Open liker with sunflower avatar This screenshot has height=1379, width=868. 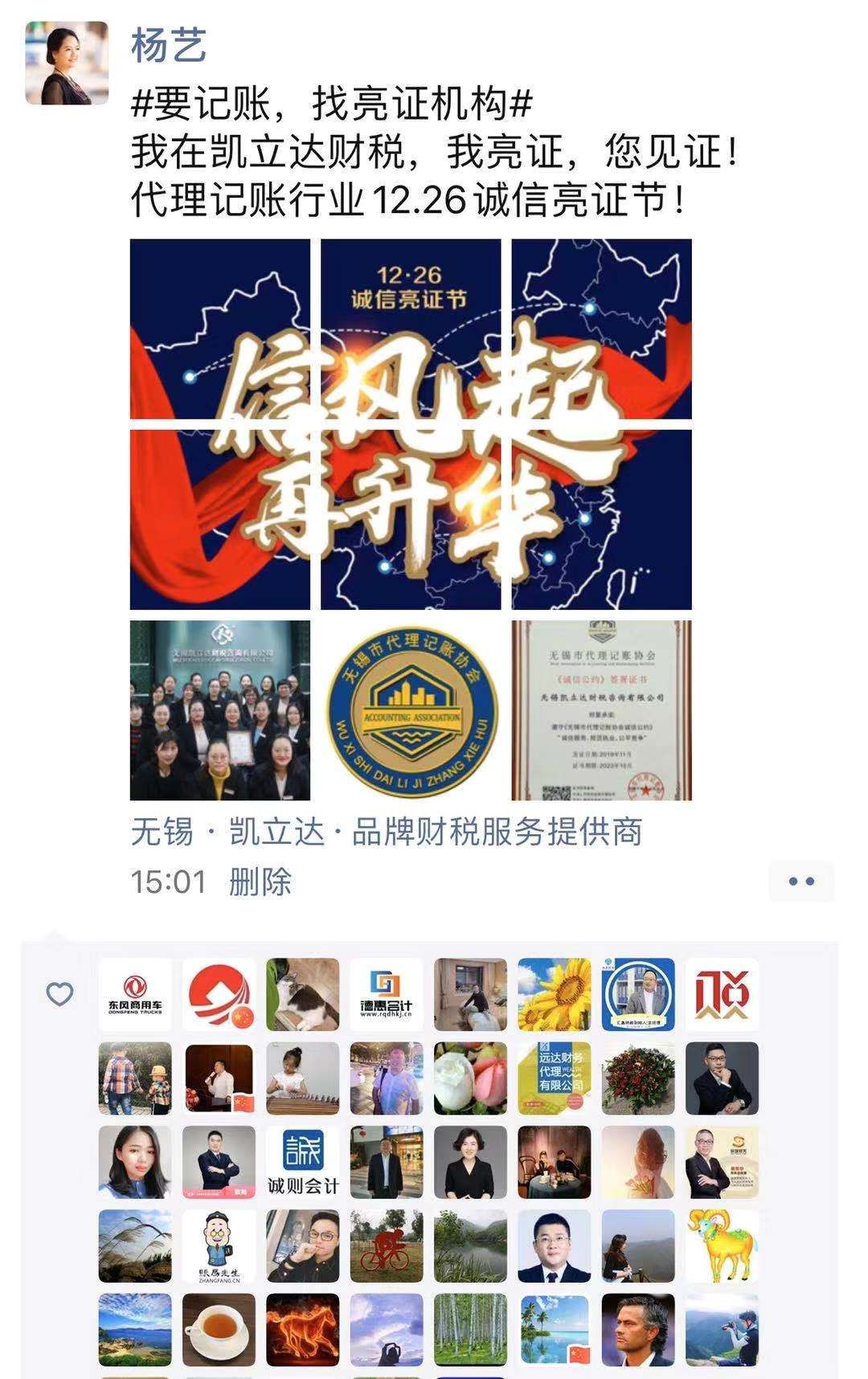[554, 995]
